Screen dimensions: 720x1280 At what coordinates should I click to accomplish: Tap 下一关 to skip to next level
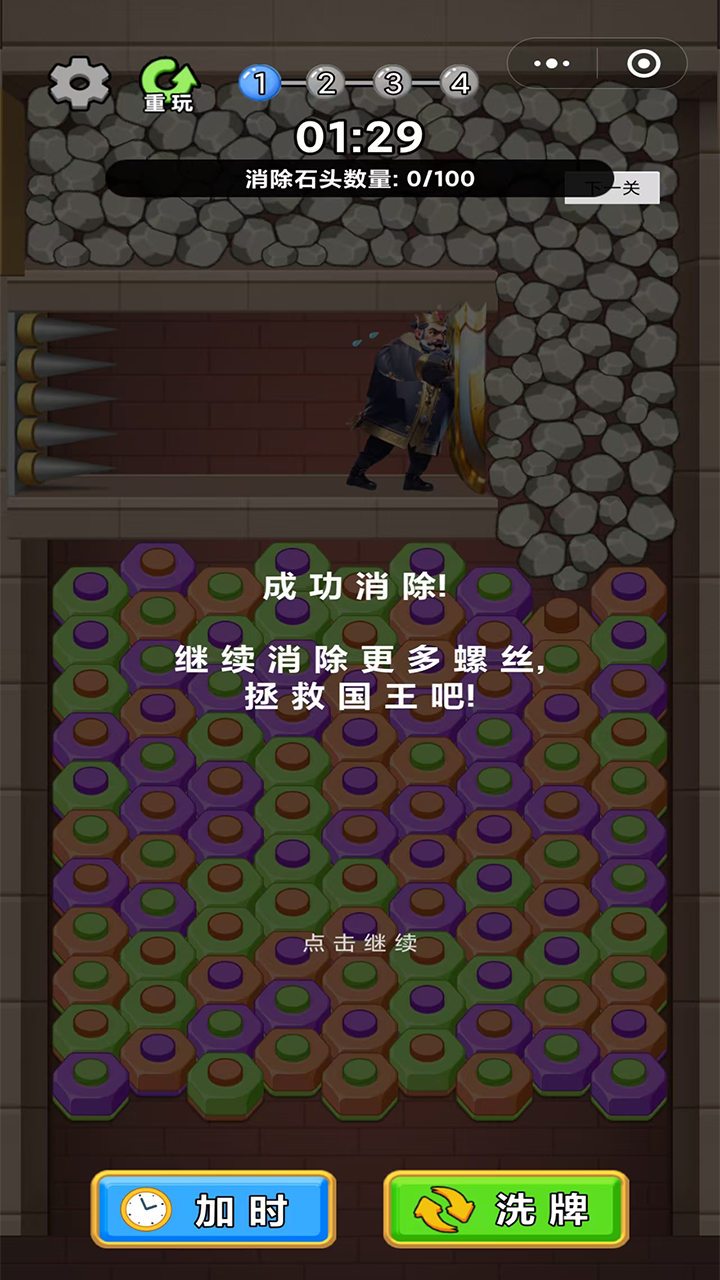click(612, 188)
